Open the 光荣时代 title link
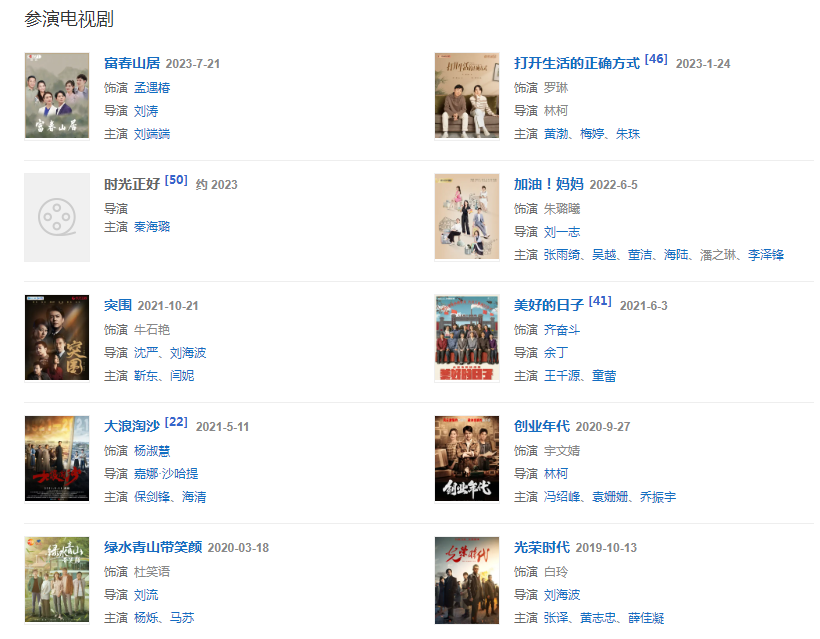 pyautogui.click(x=541, y=547)
